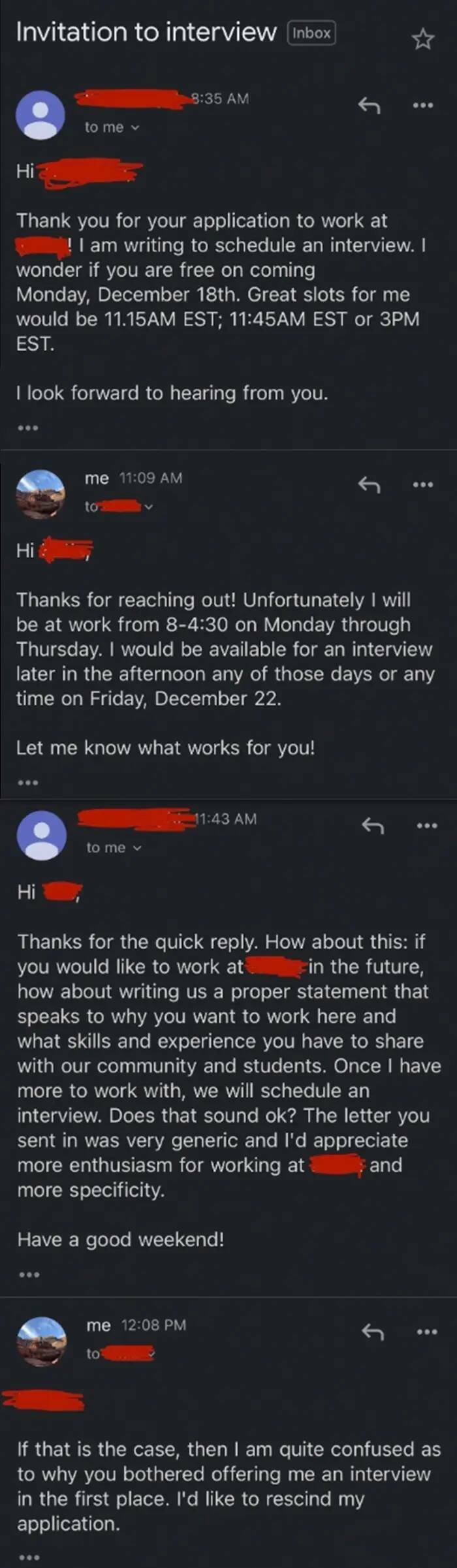Open overflow menu on 8:35 AM message

(422, 105)
